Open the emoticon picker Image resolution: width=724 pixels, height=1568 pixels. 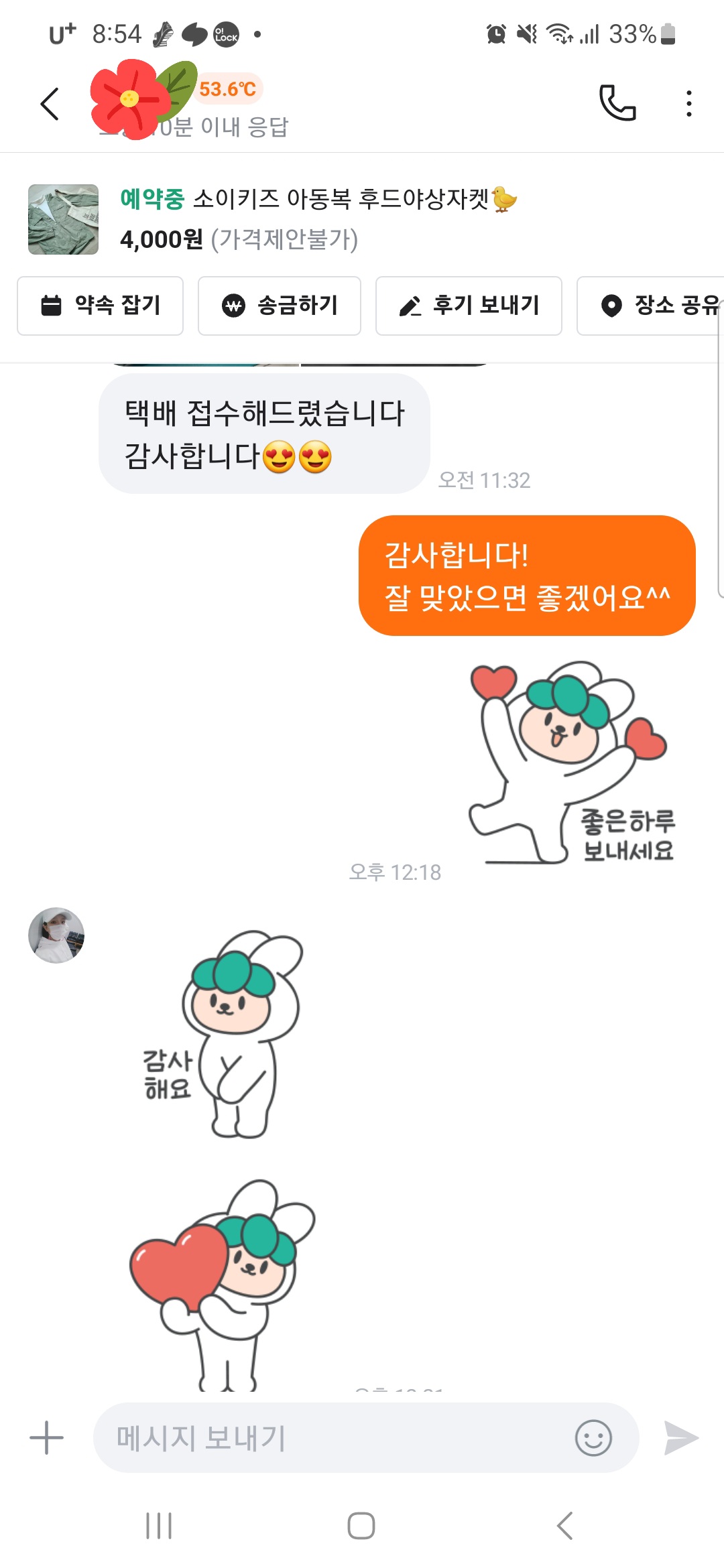click(x=593, y=1437)
